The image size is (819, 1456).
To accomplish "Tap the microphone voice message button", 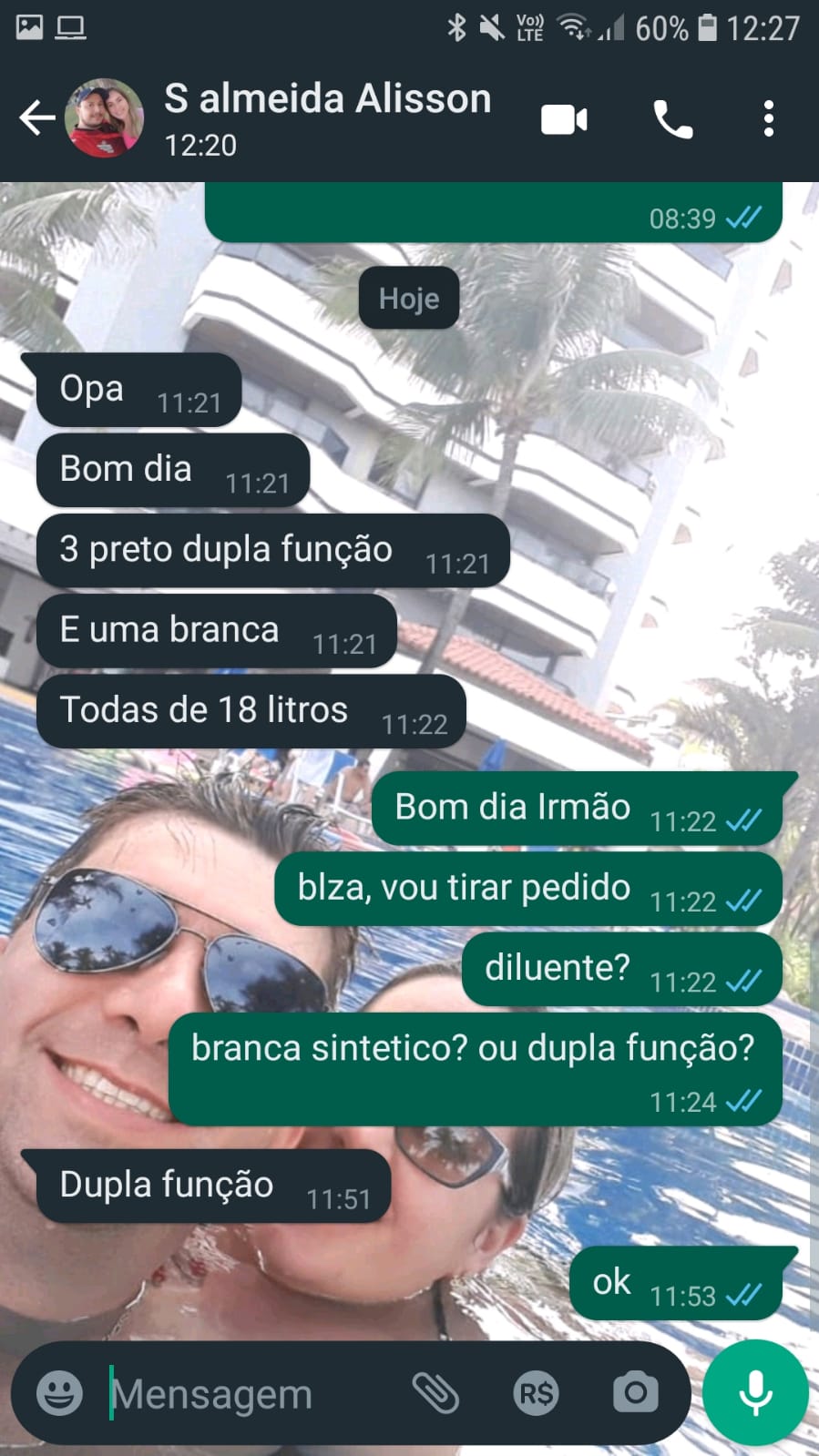I will [755, 1392].
